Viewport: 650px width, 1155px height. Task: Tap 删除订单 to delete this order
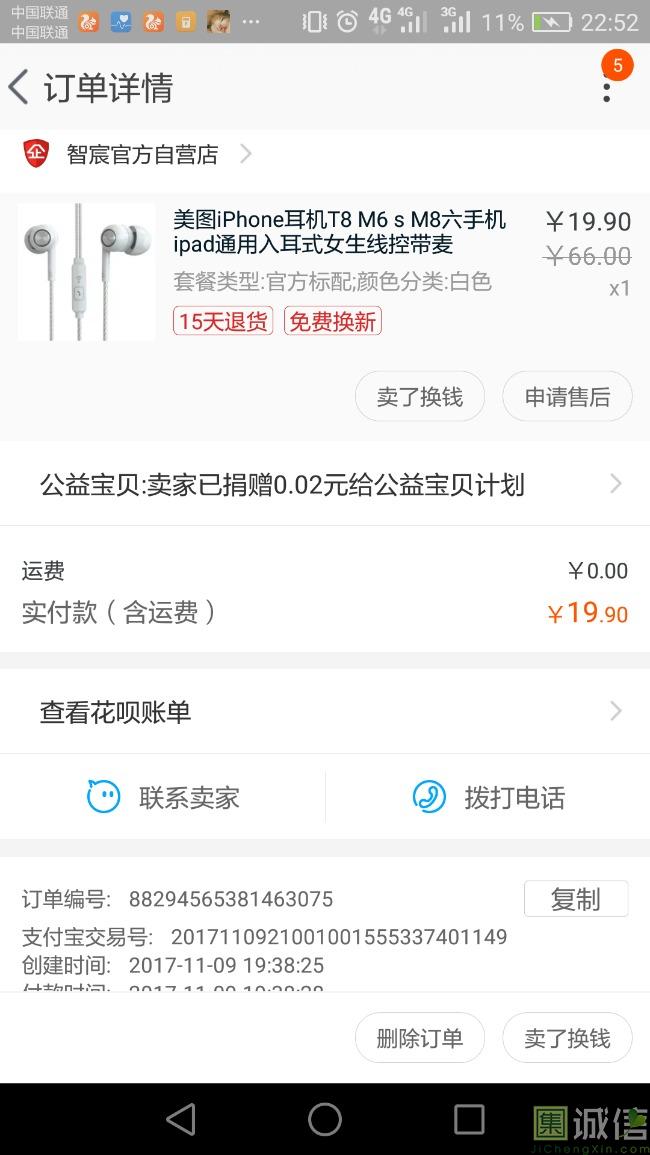click(419, 1038)
